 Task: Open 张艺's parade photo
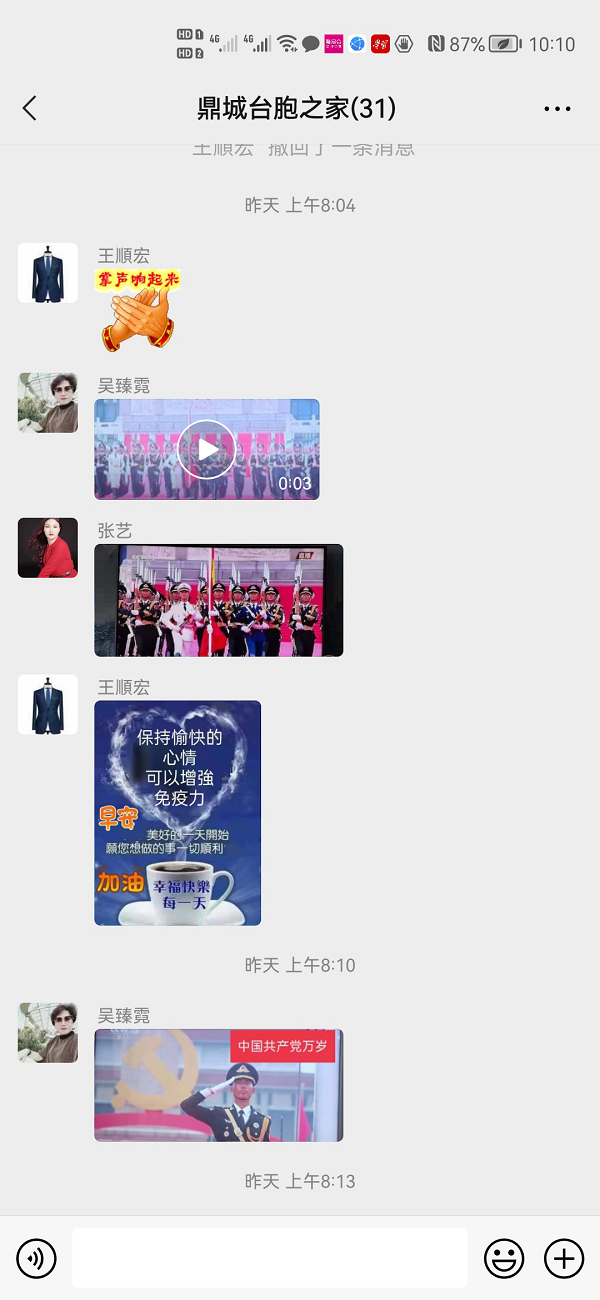pos(218,600)
